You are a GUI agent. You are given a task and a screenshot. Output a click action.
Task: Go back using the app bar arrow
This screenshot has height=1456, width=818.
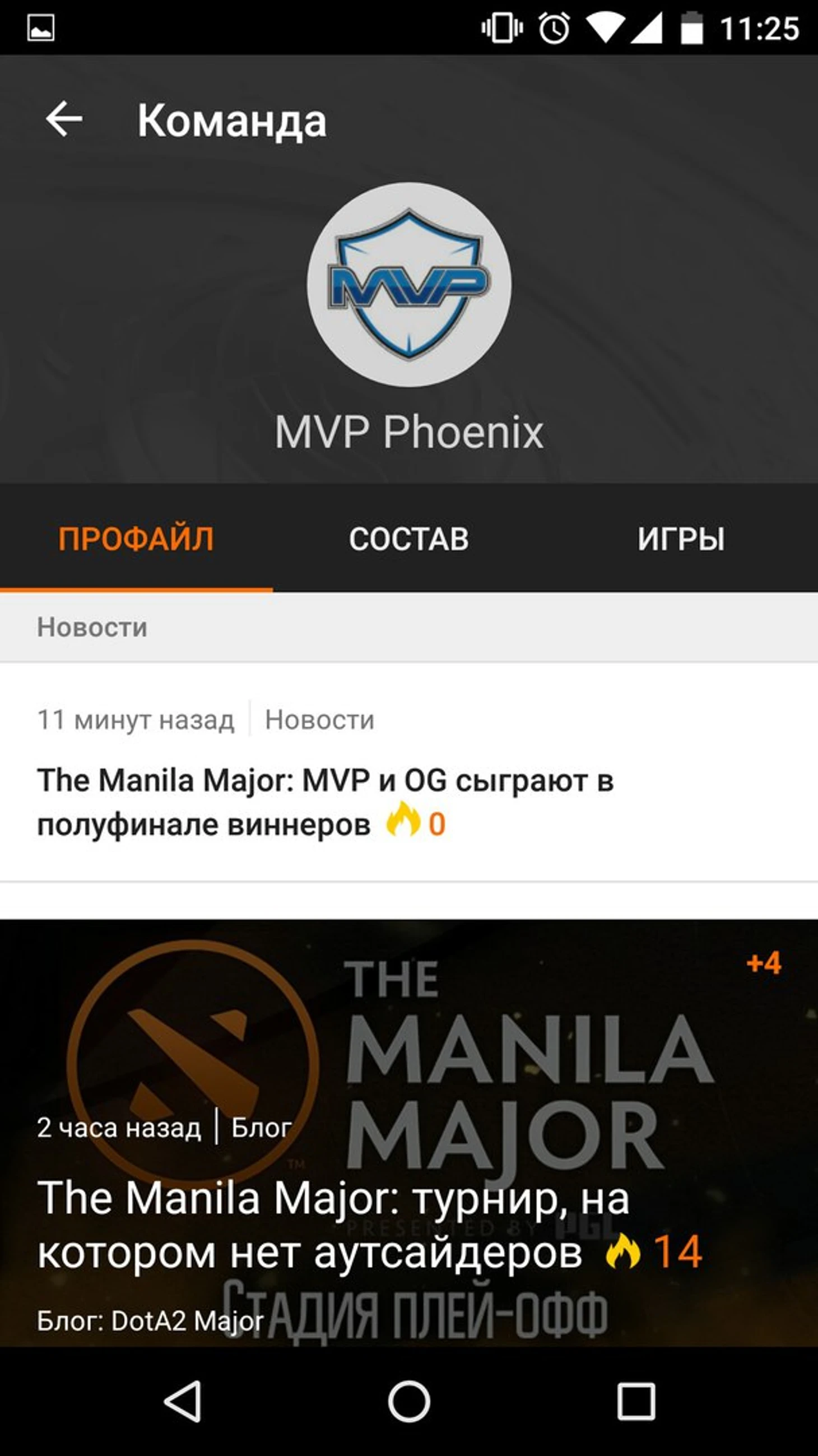click(x=64, y=119)
